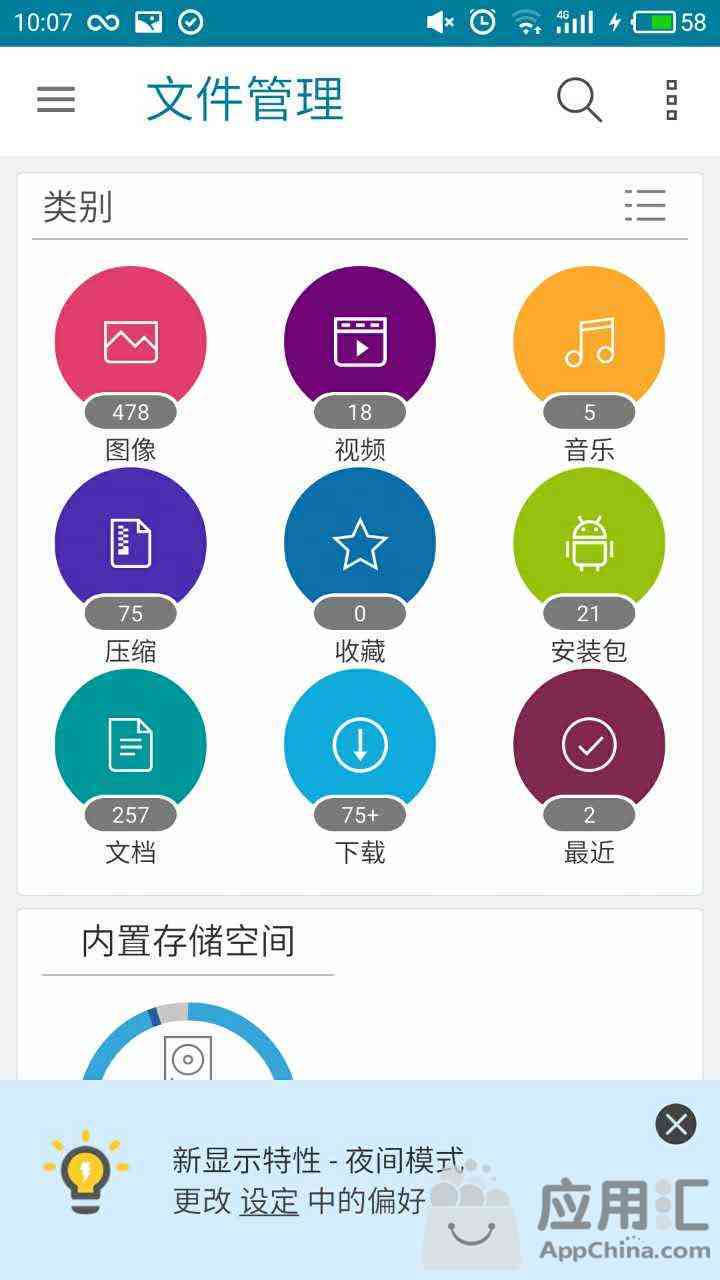Image resolution: width=720 pixels, height=1280 pixels.
Task: Open the hamburger drawer menu
Action: click(56, 99)
